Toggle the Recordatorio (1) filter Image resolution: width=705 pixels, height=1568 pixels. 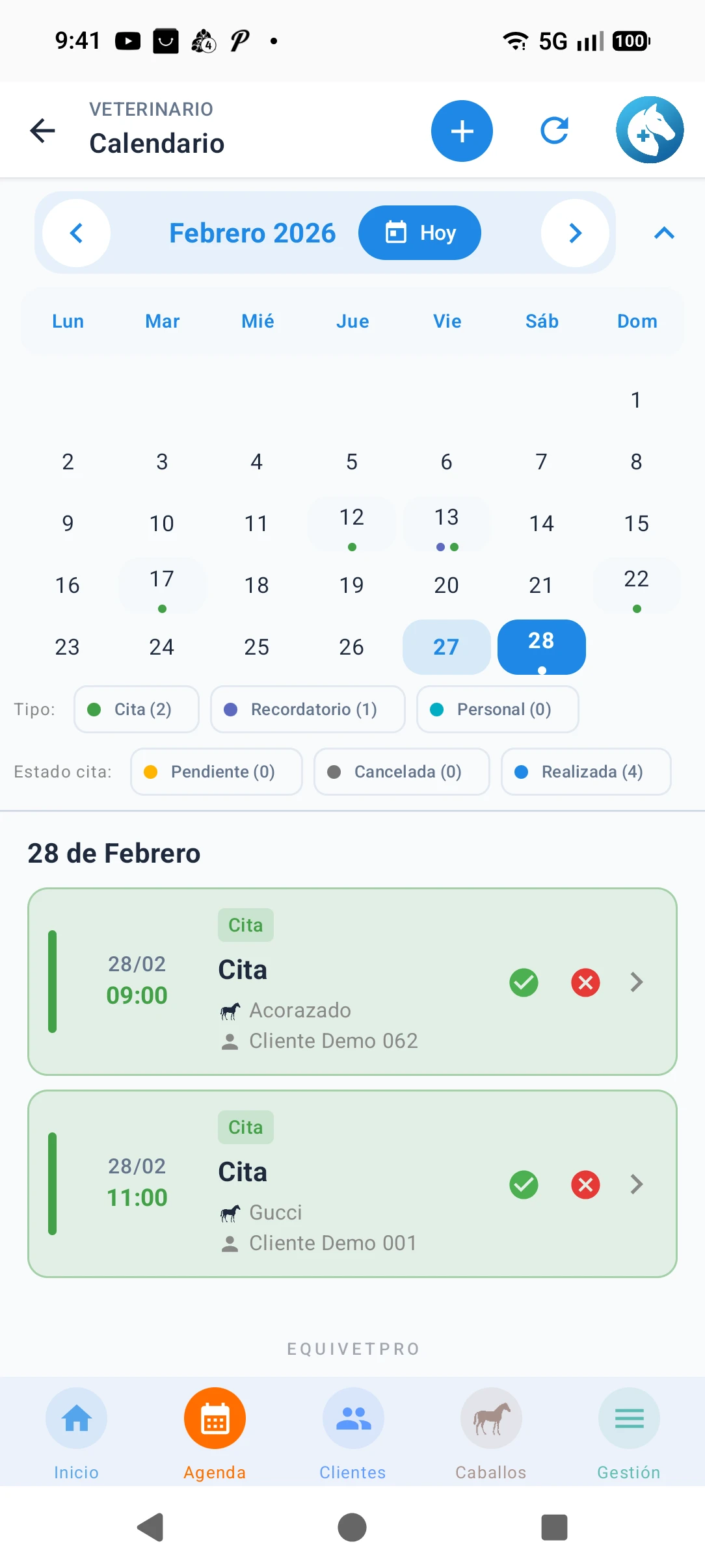(307, 710)
